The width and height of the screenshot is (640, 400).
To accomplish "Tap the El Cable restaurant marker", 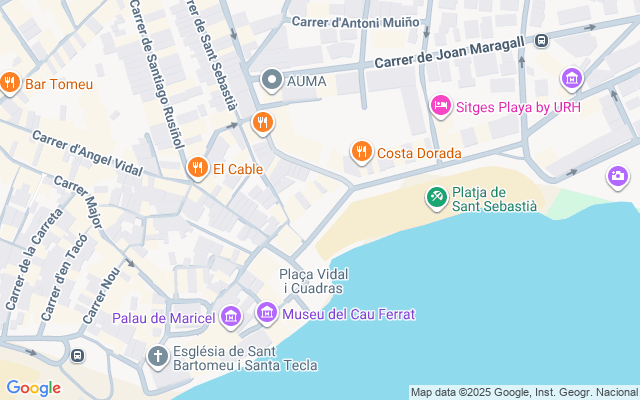I will [198, 168].
